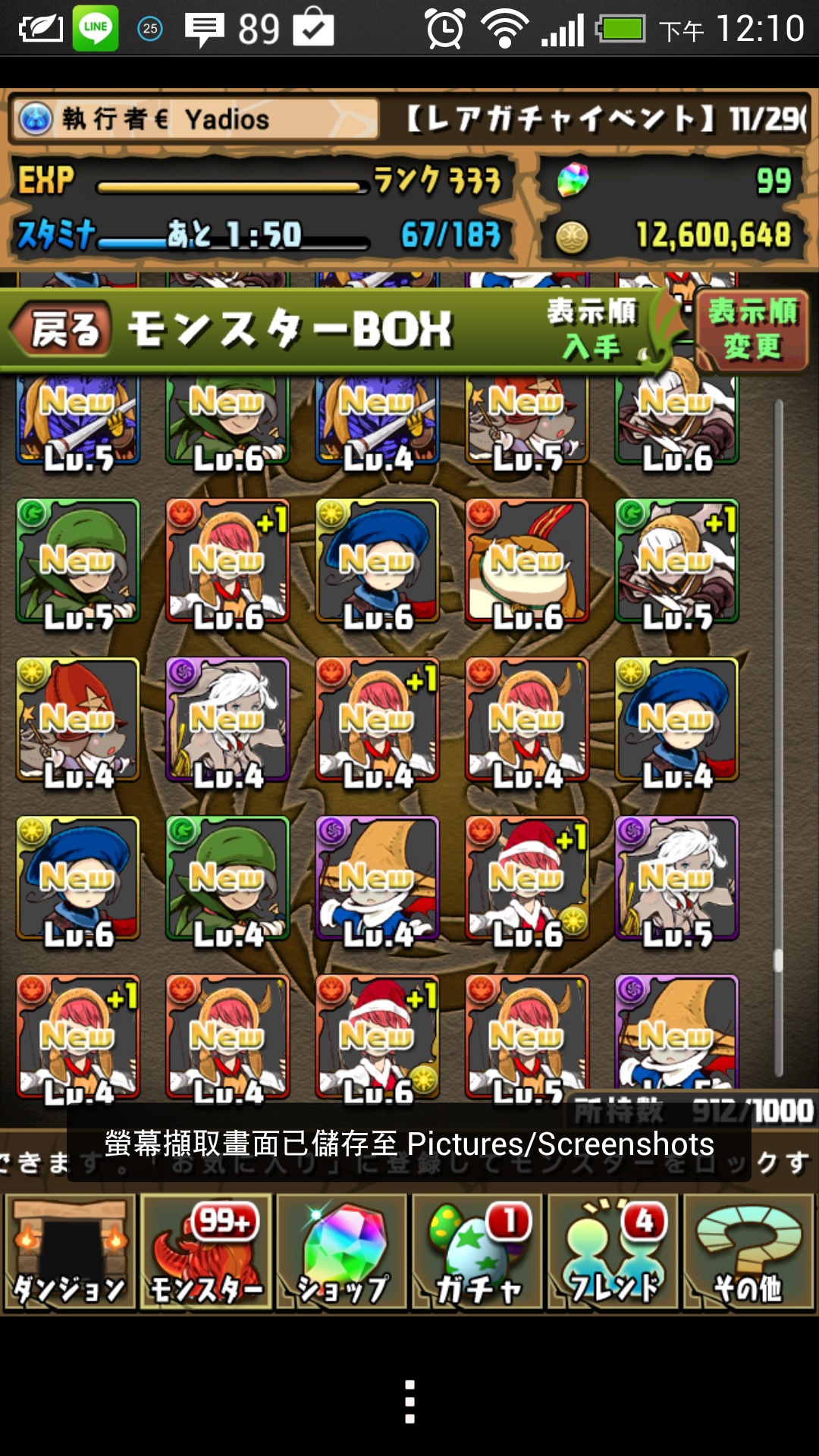Select the cream creature with red feather
Viewport: 819px width, 1456px height.
tap(527, 562)
